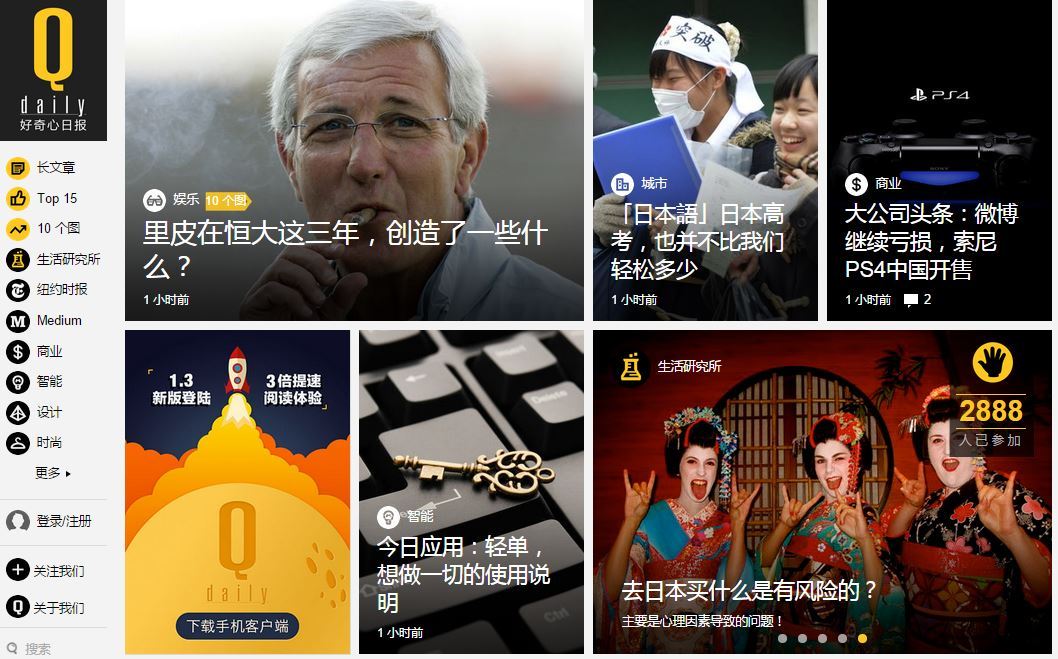Go to 设计 category
Screen dimensions: 1058x659
point(49,413)
